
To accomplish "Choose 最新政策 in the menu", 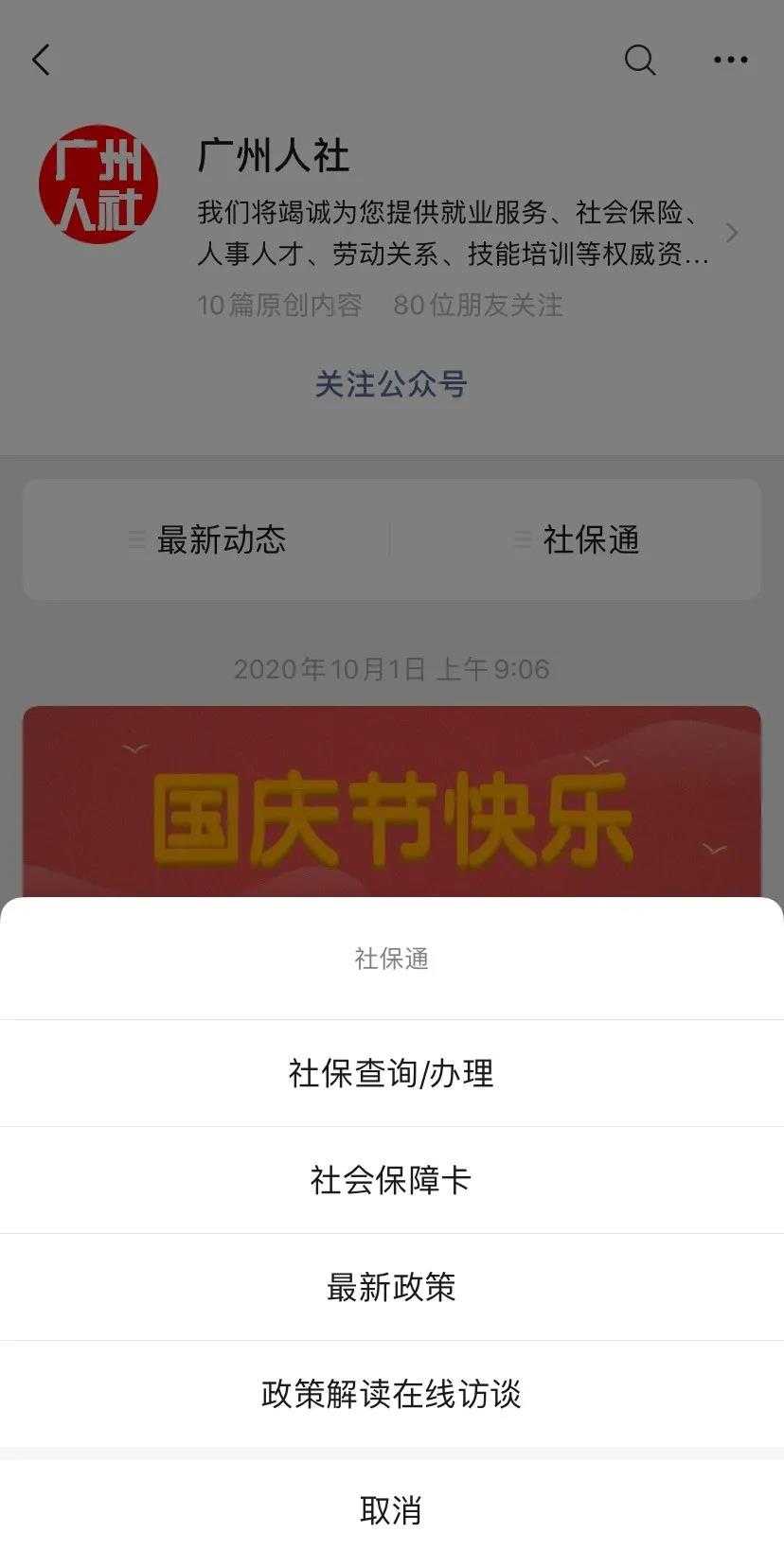I will tap(391, 1287).
